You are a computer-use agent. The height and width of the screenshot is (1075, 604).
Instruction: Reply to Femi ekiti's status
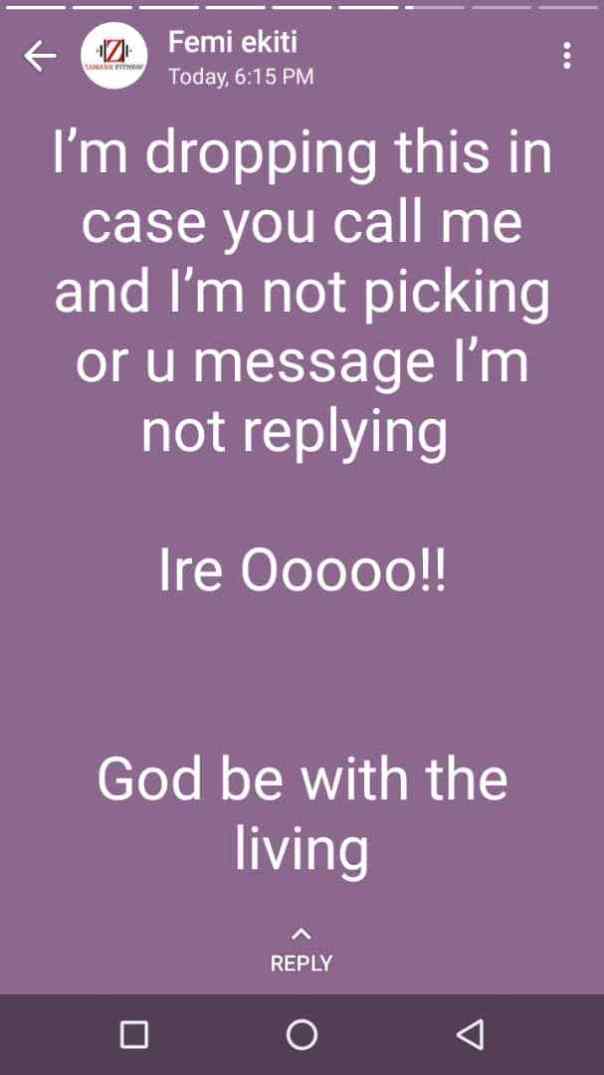(301, 951)
